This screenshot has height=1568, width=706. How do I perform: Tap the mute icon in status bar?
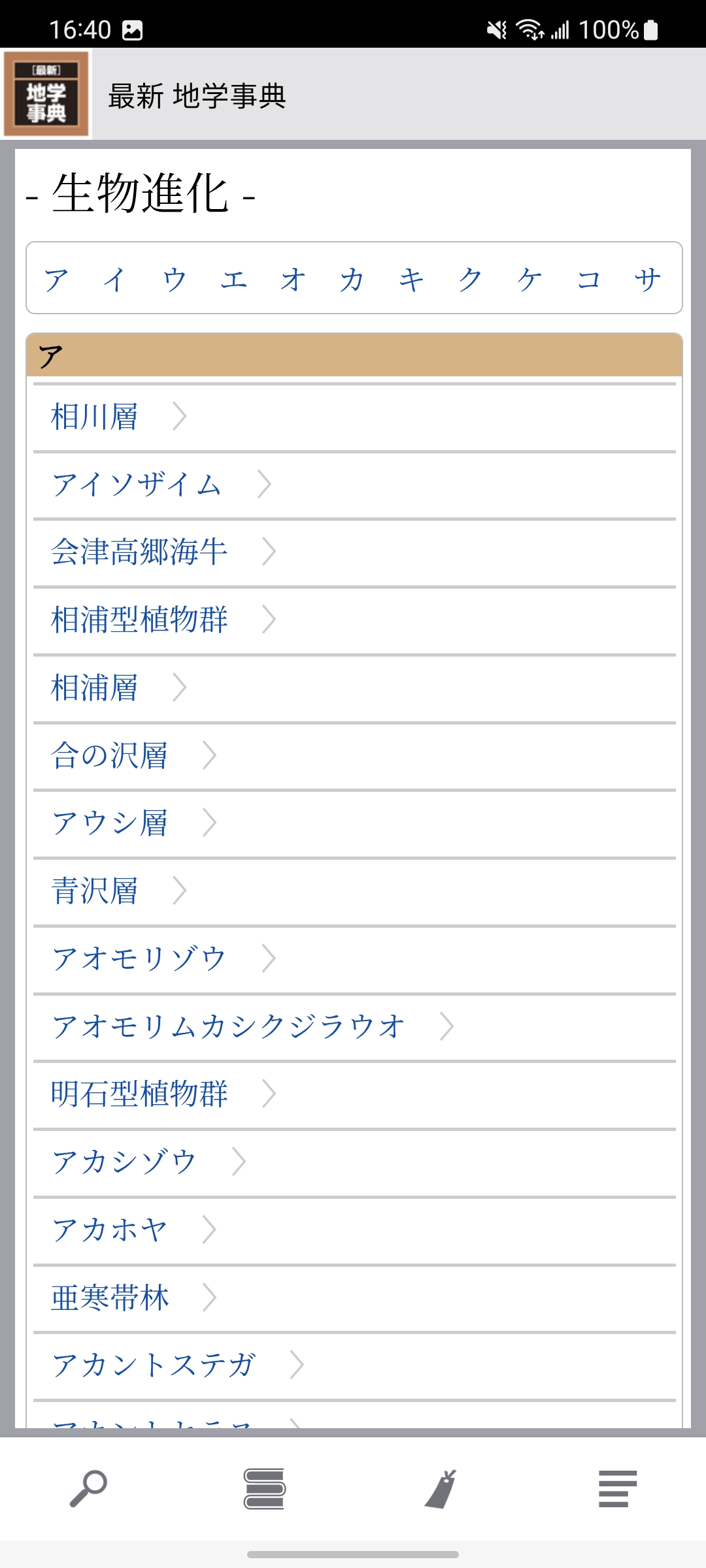[495, 29]
